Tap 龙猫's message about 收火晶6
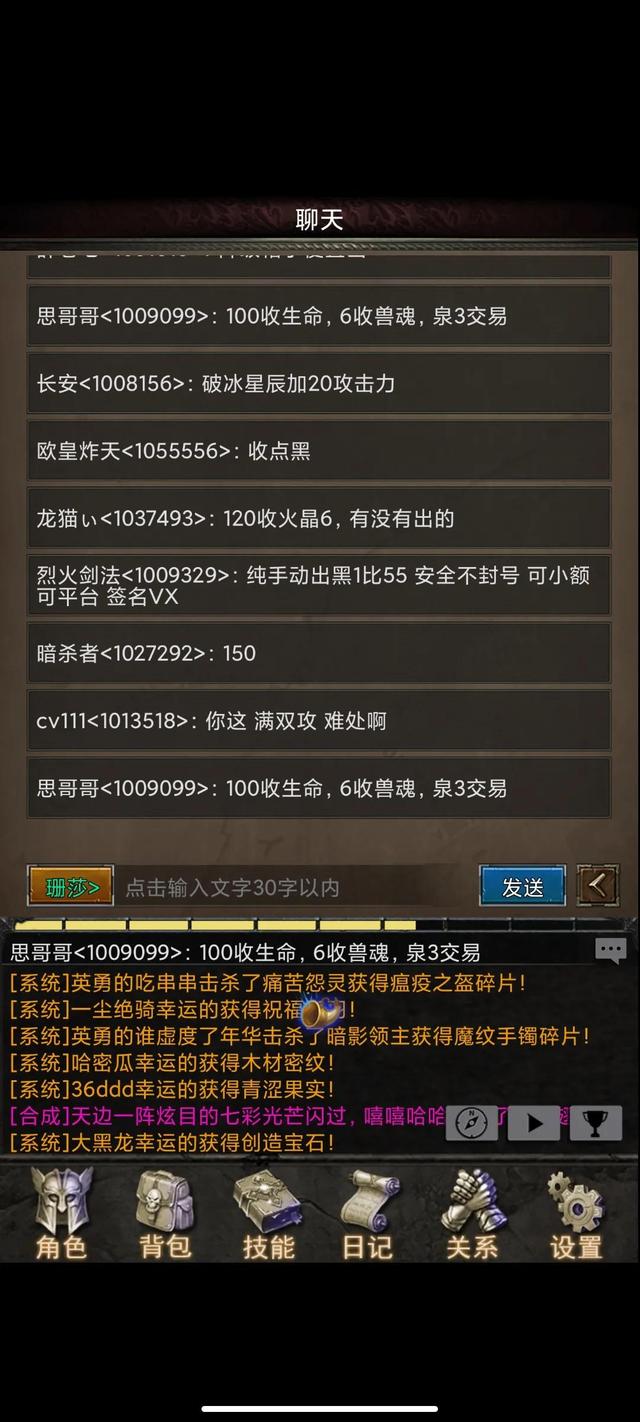 [x=318, y=518]
